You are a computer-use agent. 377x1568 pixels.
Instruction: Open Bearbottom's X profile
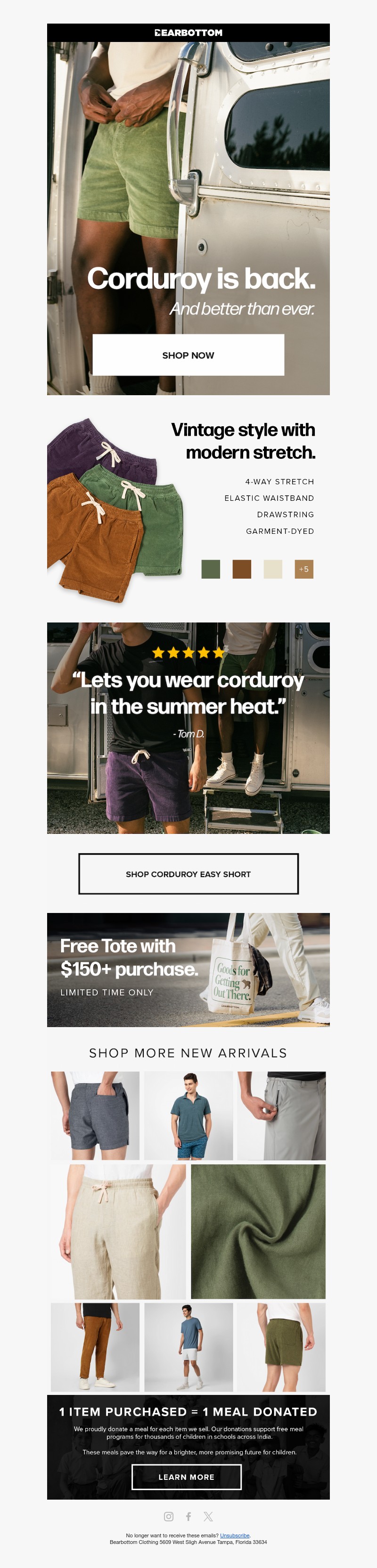point(208,1516)
